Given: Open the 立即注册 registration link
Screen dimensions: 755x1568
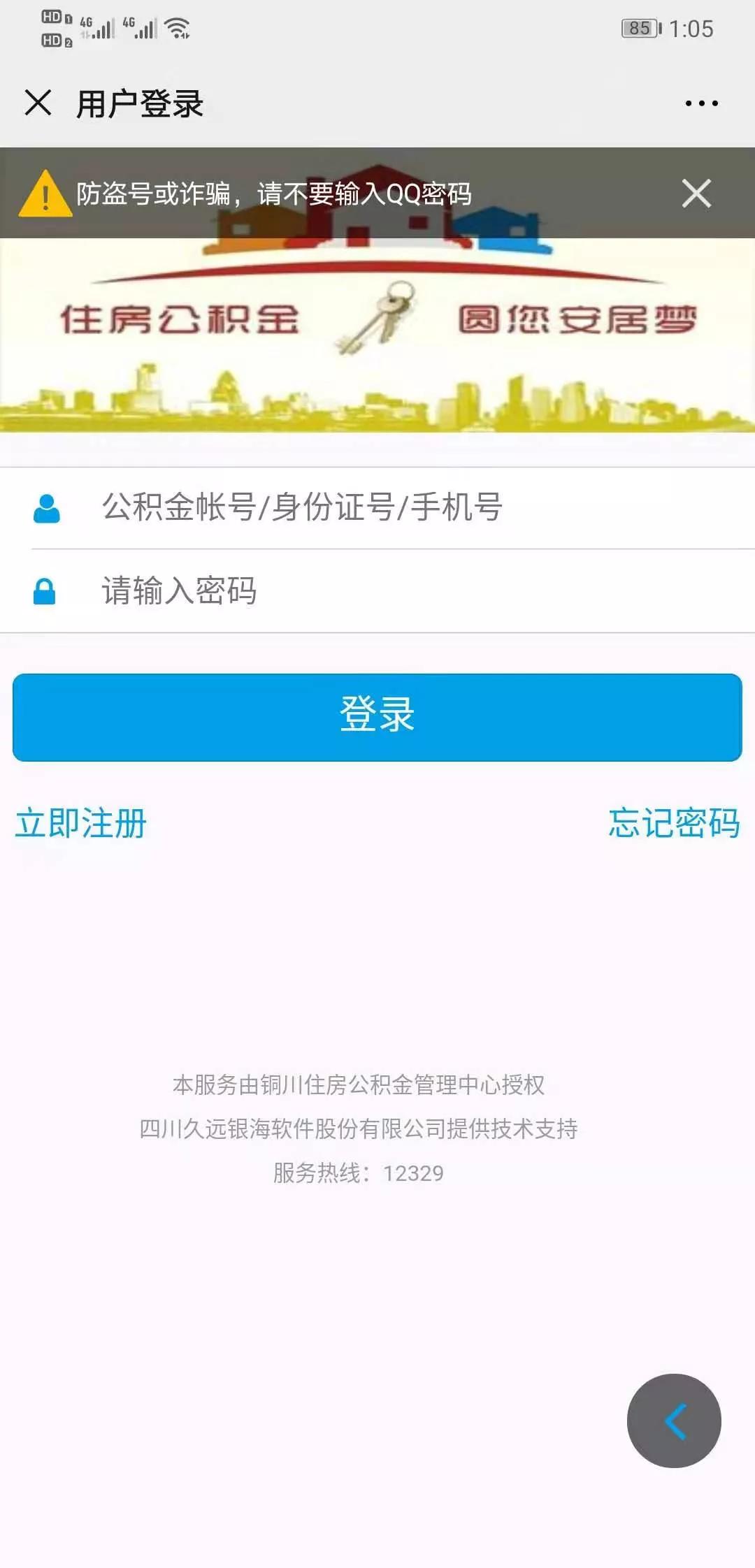Looking at the screenshot, I should [x=81, y=825].
